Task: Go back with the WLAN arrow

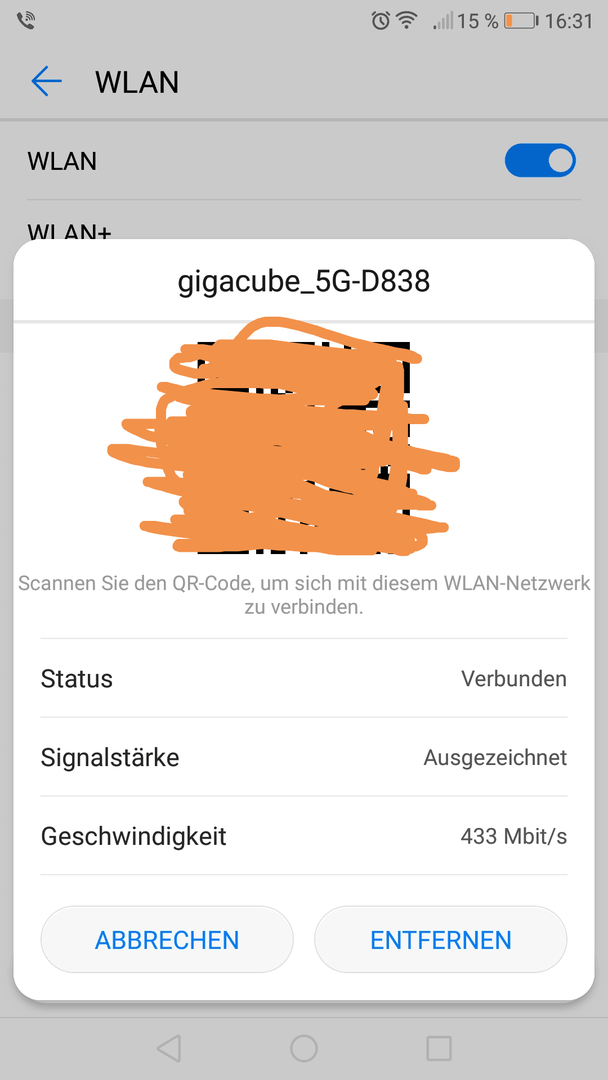Action: pyautogui.click(x=47, y=82)
